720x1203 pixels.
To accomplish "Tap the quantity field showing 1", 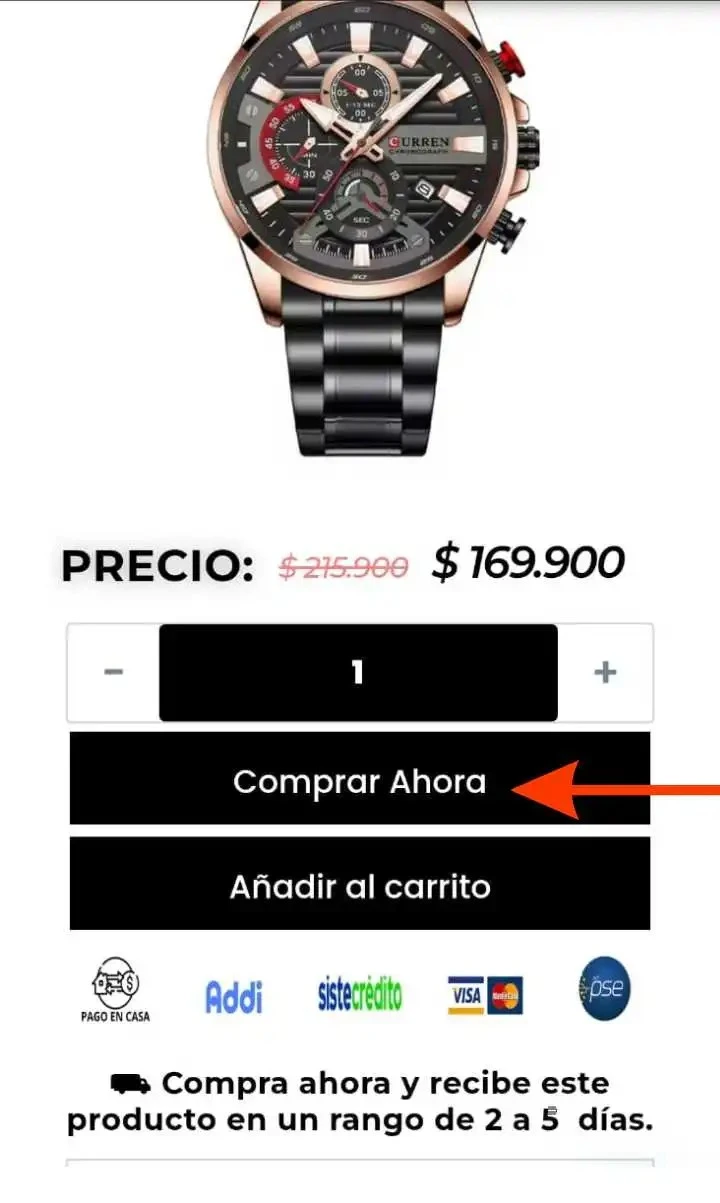I will pyautogui.click(x=358, y=672).
